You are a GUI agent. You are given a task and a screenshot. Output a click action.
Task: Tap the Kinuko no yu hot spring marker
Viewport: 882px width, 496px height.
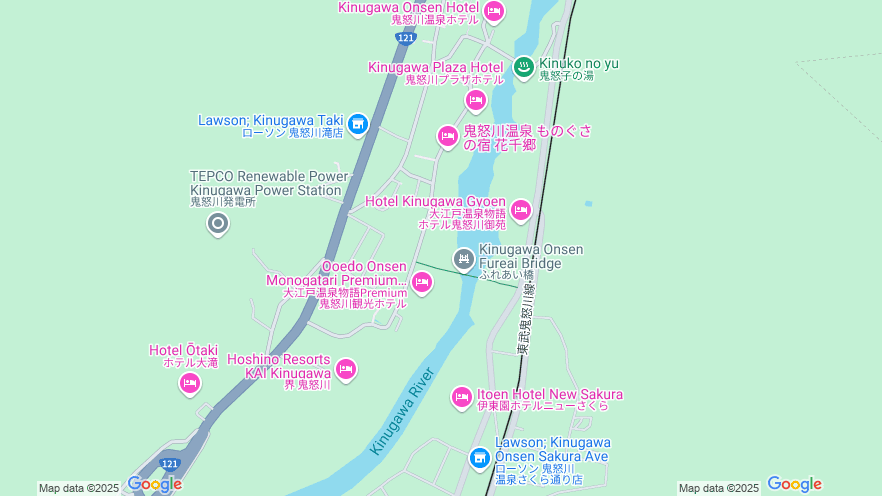[x=524, y=66]
